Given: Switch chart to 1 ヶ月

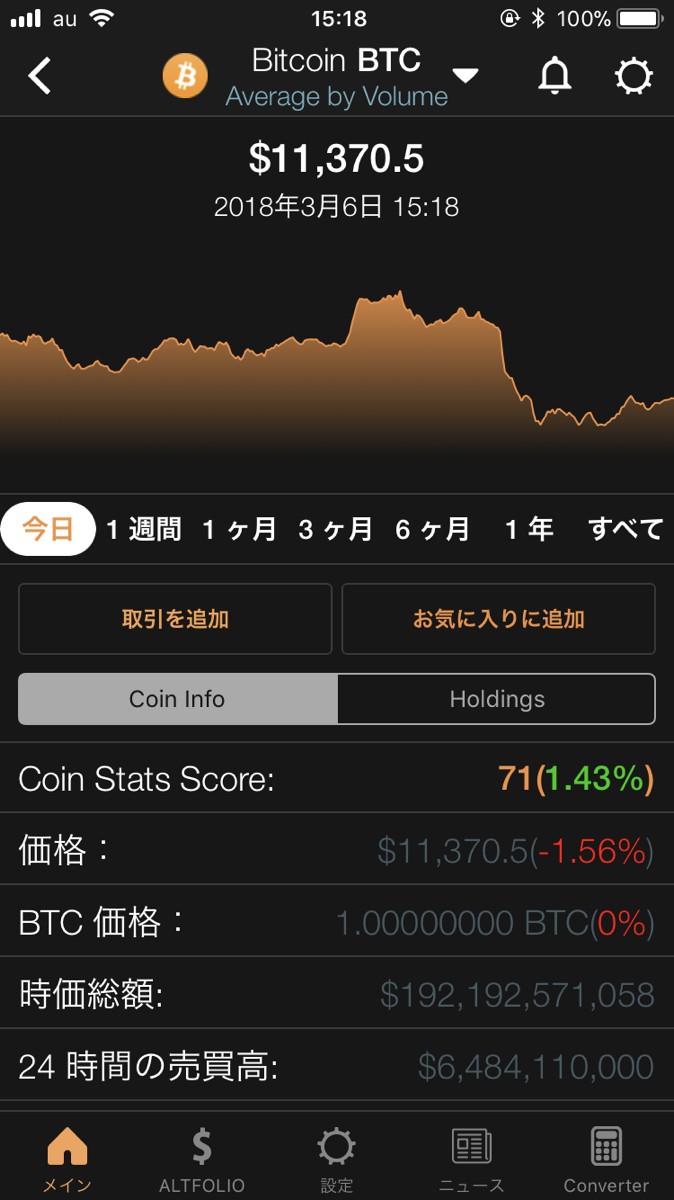Looking at the screenshot, I should point(239,529).
